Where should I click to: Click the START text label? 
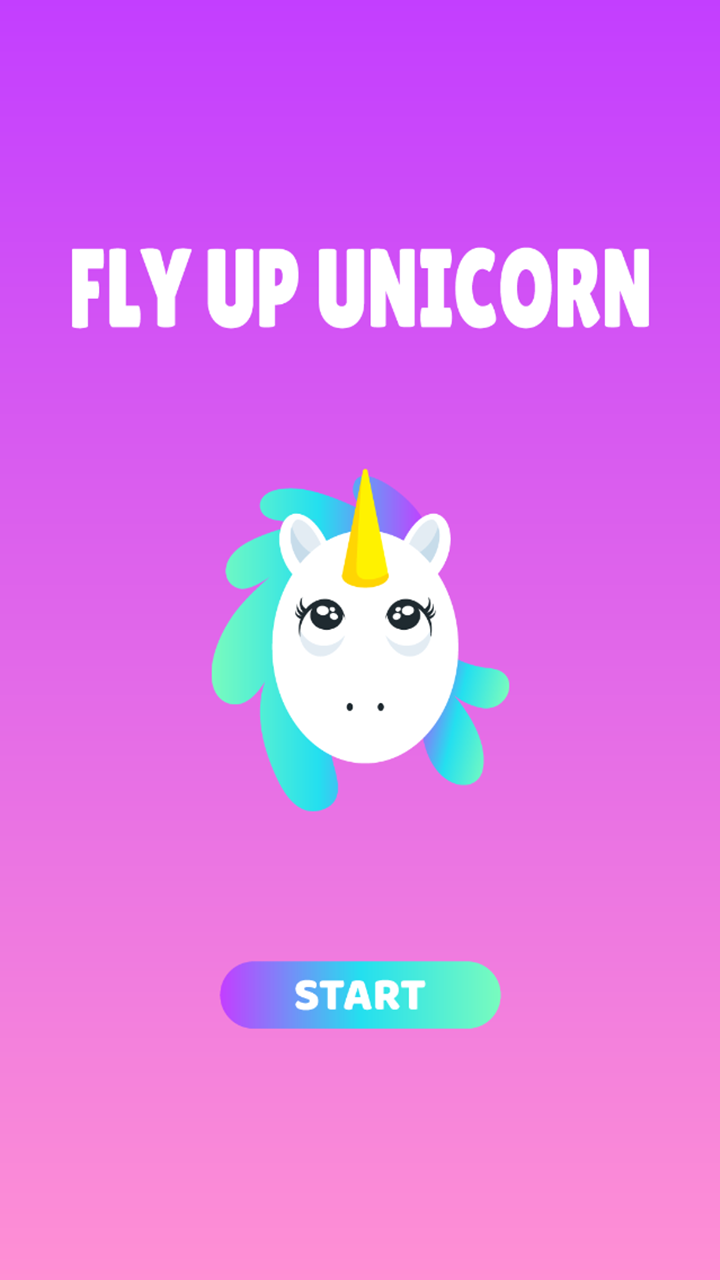(360, 995)
